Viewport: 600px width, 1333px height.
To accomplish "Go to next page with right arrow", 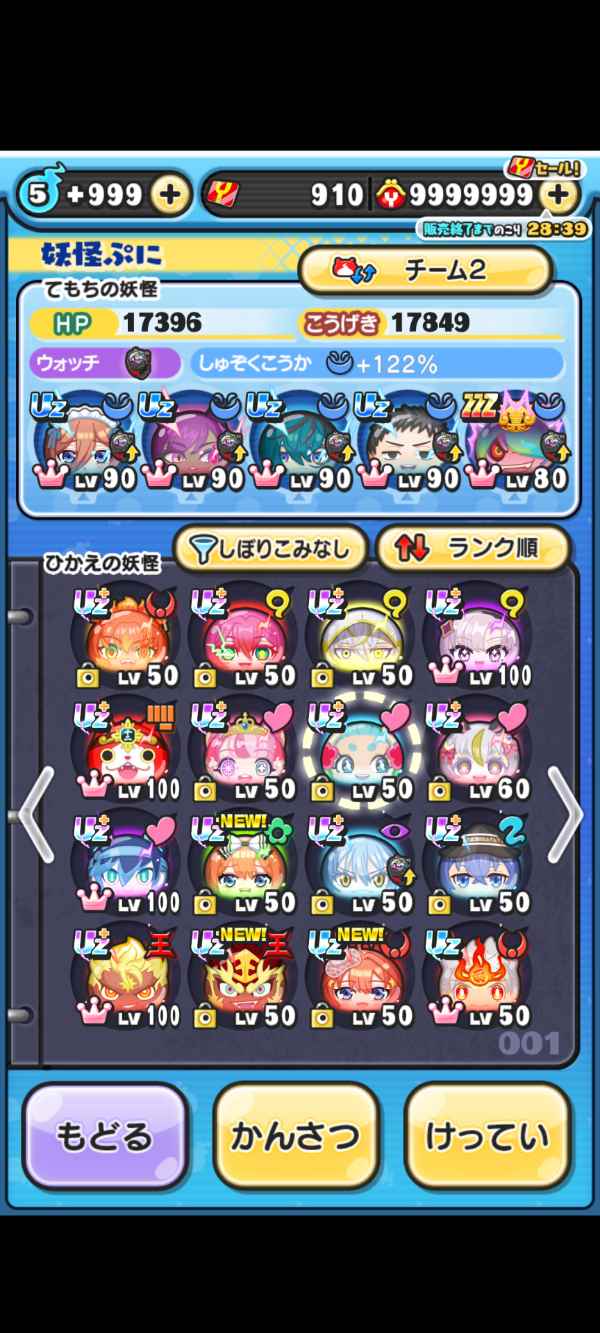I will coord(565,815).
